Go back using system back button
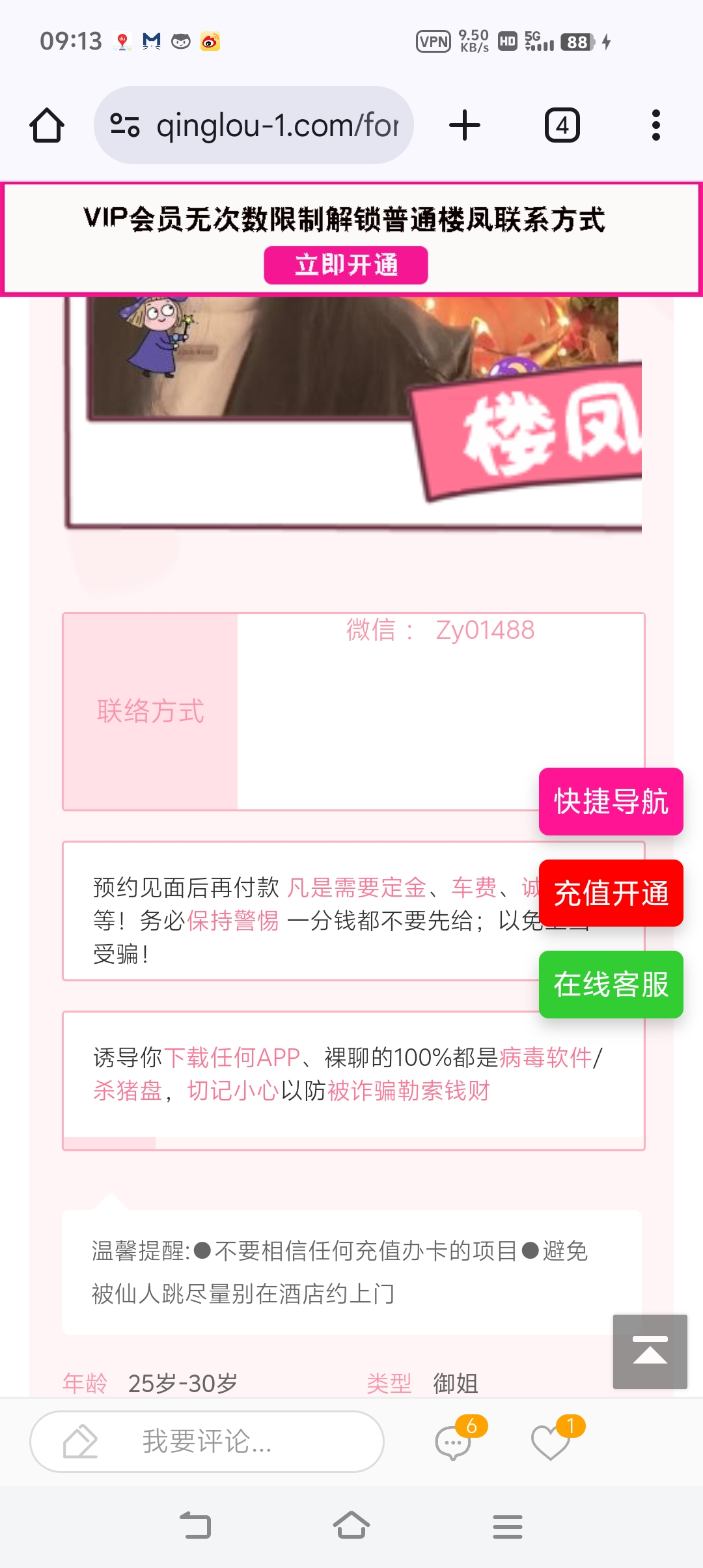This screenshot has width=703, height=1568. 195,1526
